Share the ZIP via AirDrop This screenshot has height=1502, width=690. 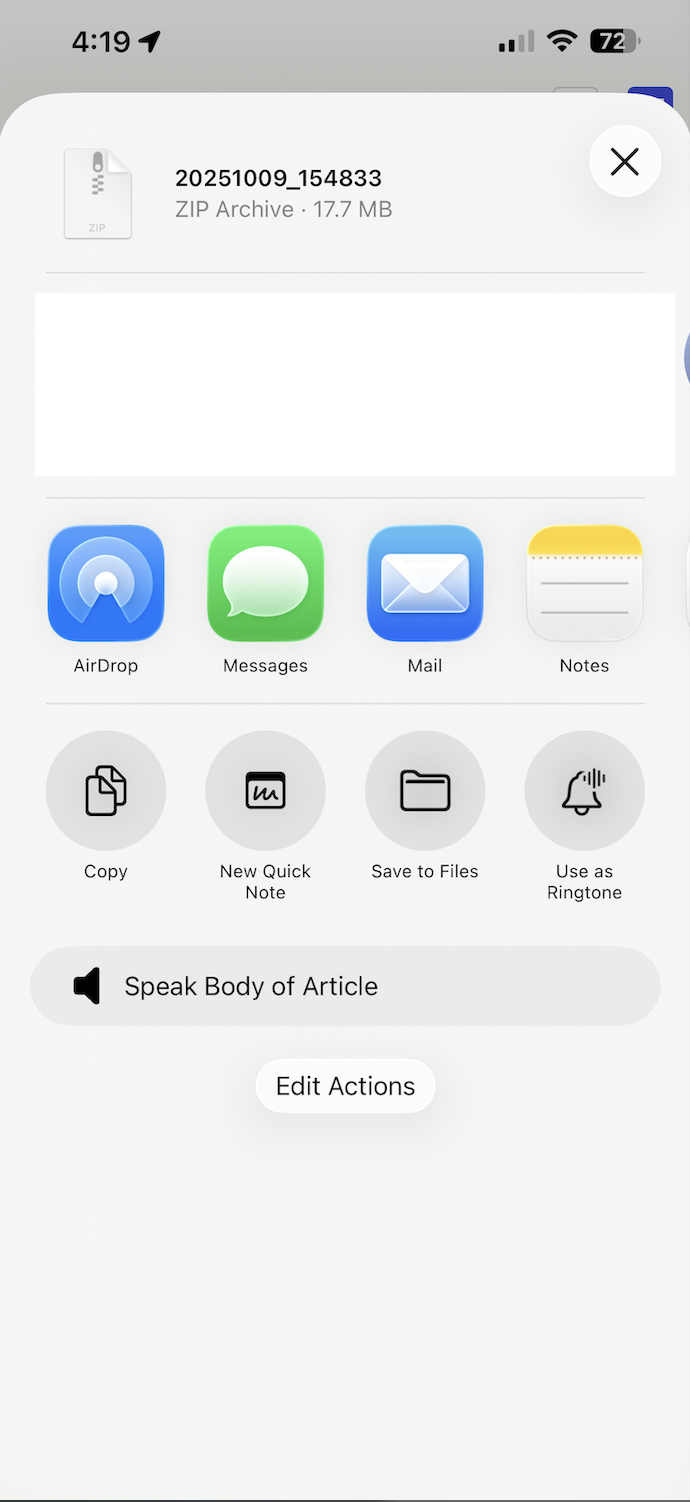coord(106,583)
